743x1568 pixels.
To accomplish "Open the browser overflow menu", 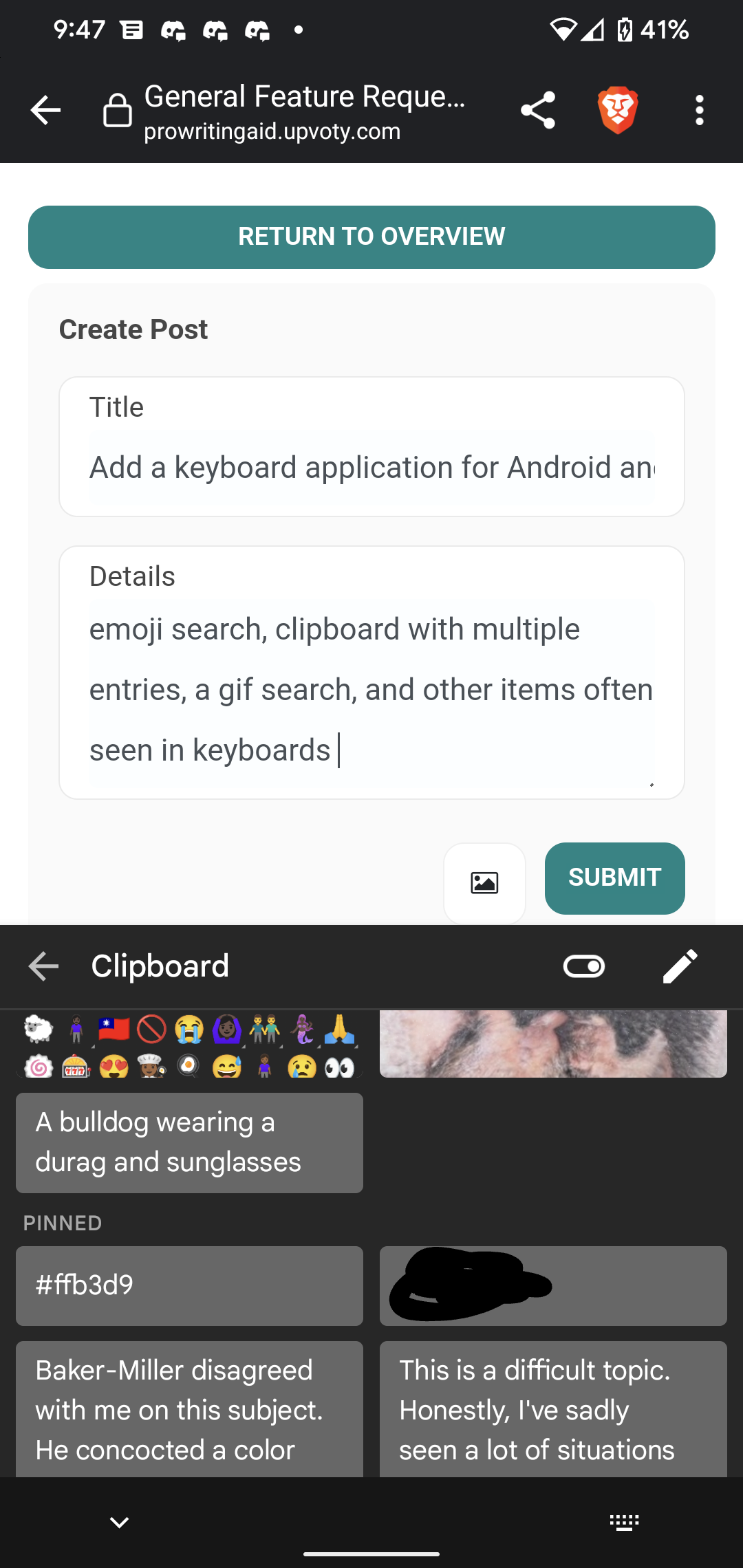I will 699,110.
